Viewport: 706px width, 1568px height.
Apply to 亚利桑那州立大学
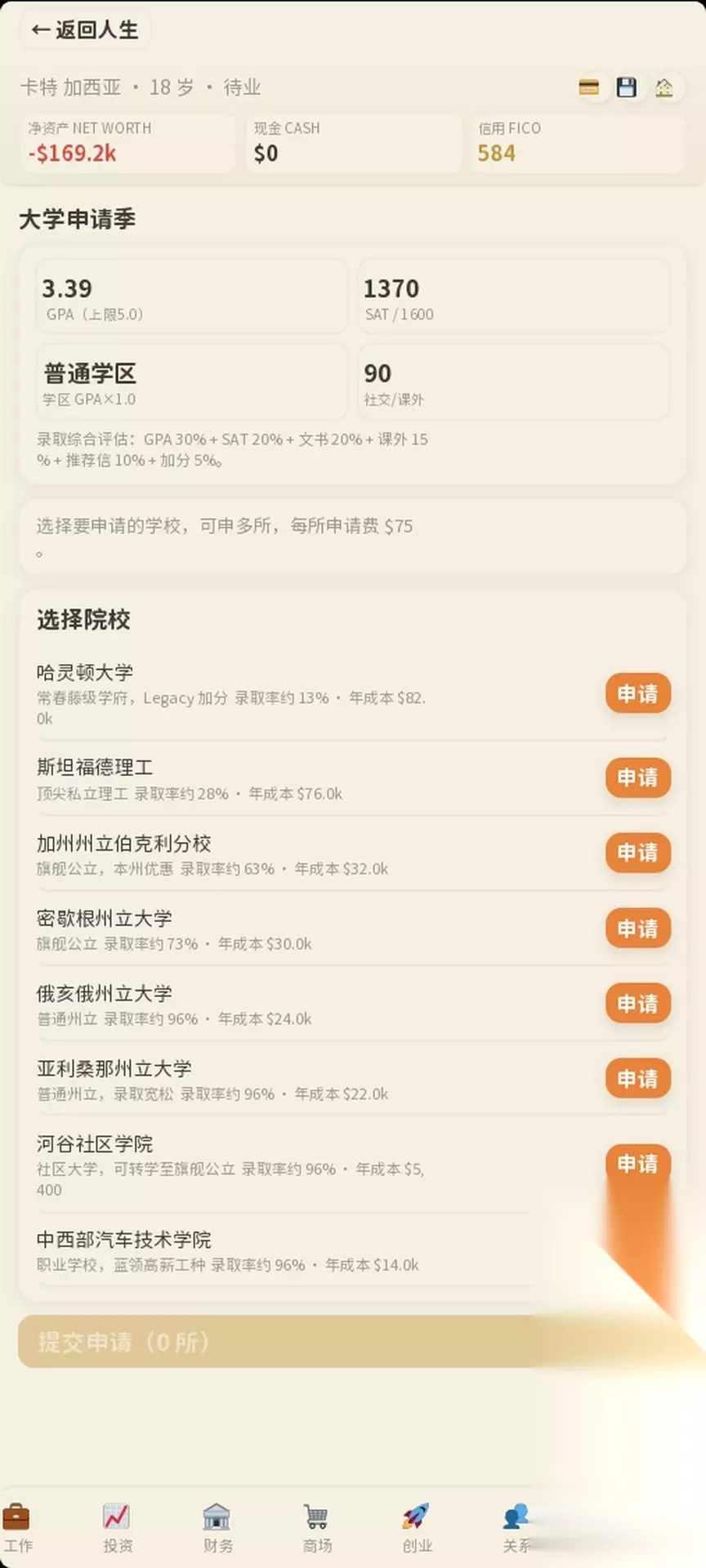(637, 1079)
